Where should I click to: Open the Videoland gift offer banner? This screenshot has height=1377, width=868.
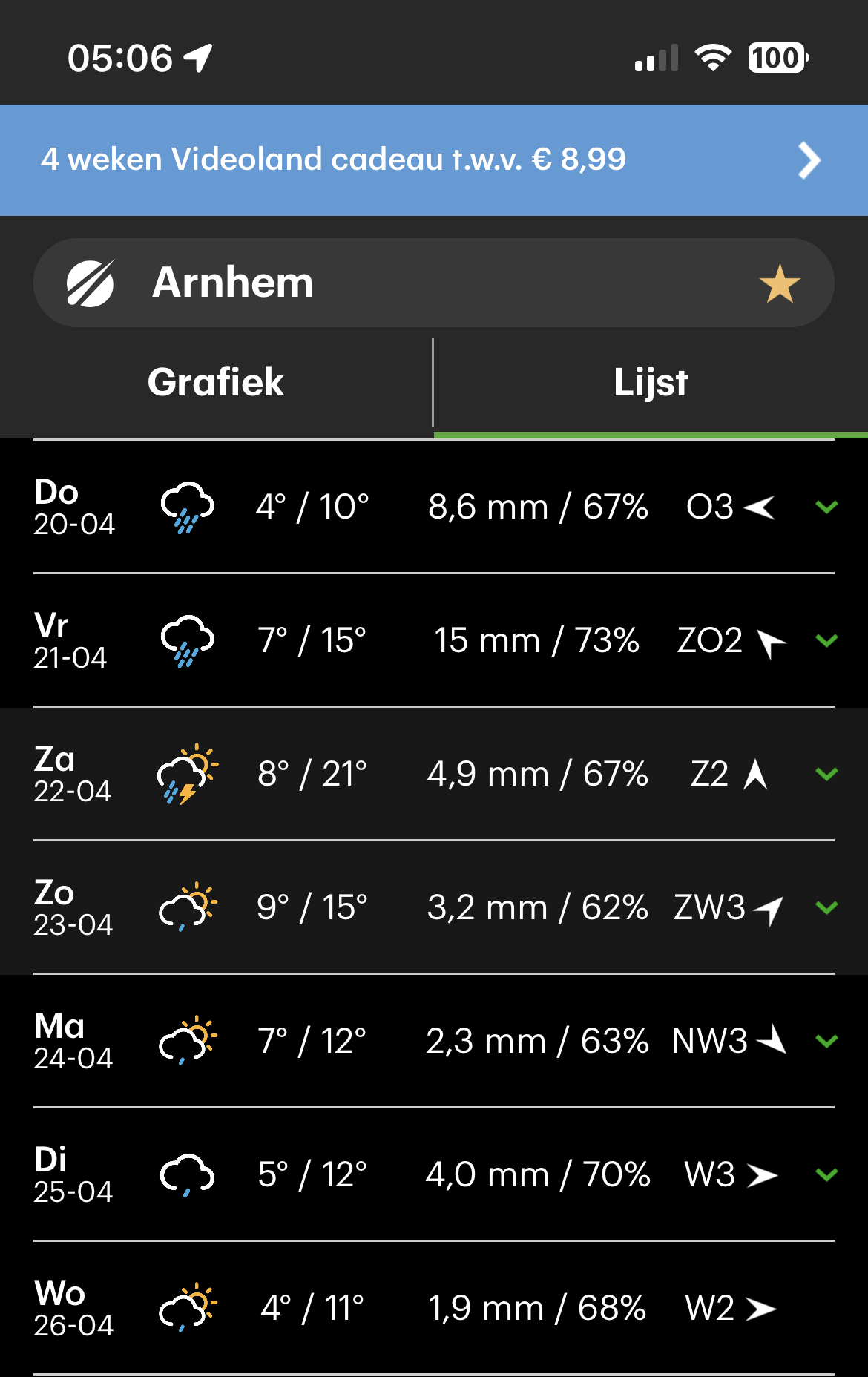click(433, 160)
